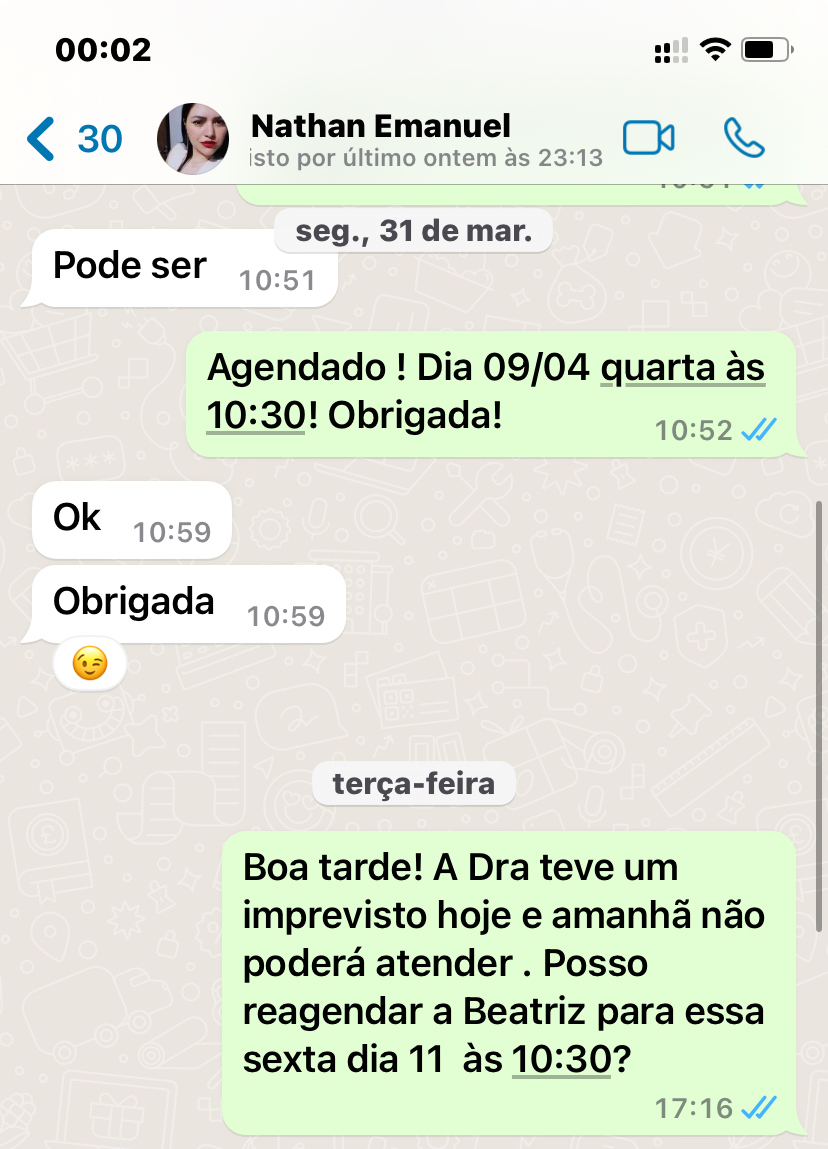
Task: Tap the underlined 10:30 in the reschedule message
Action: (561, 1060)
